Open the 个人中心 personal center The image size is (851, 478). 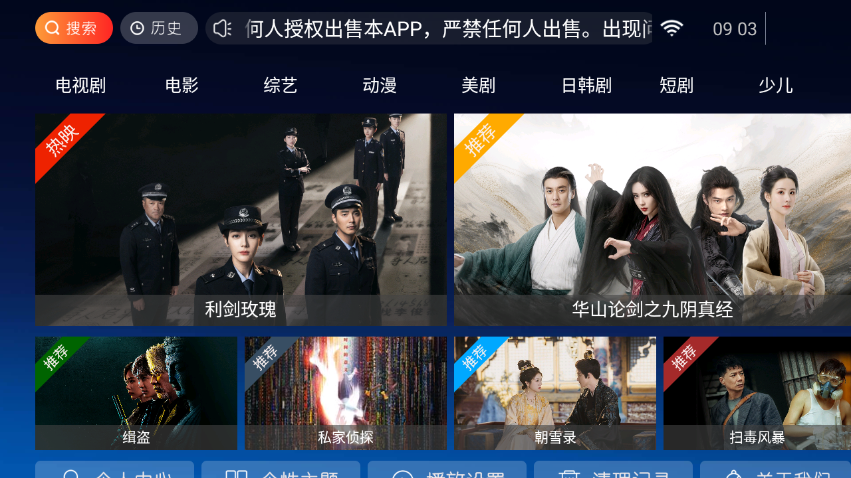pos(115,470)
